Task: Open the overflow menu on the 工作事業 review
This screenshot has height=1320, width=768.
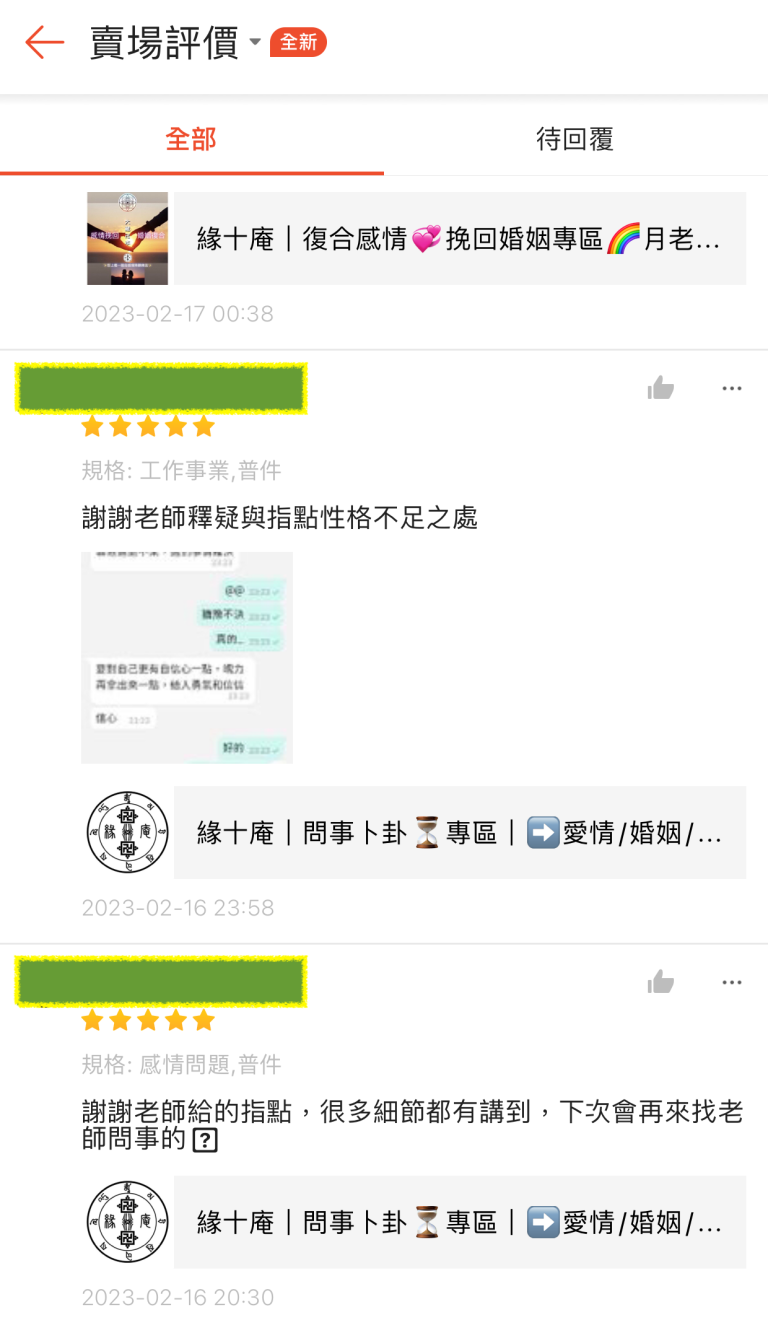Action: pos(732,388)
